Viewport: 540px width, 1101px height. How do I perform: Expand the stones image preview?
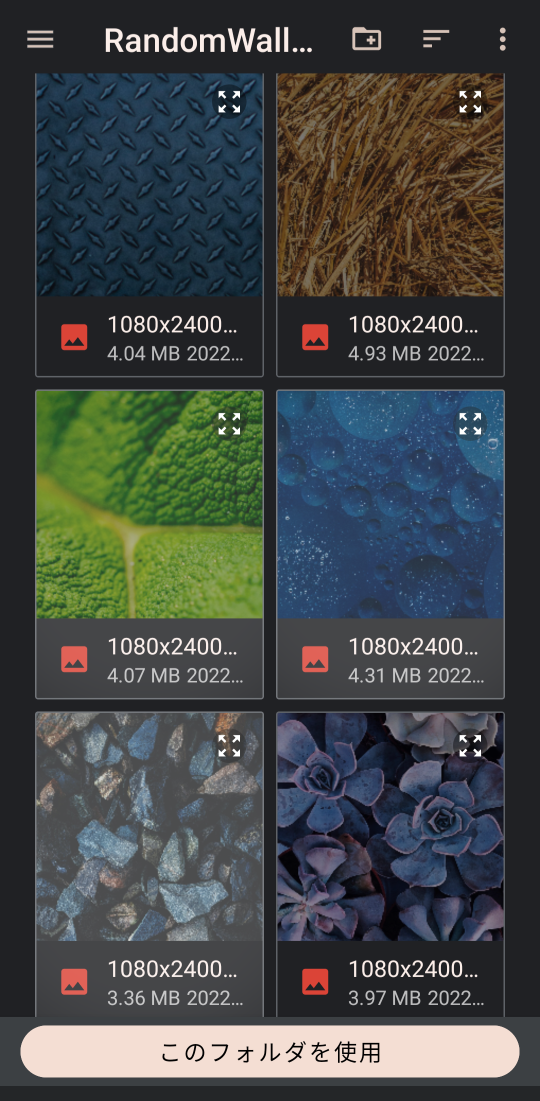[229, 745]
